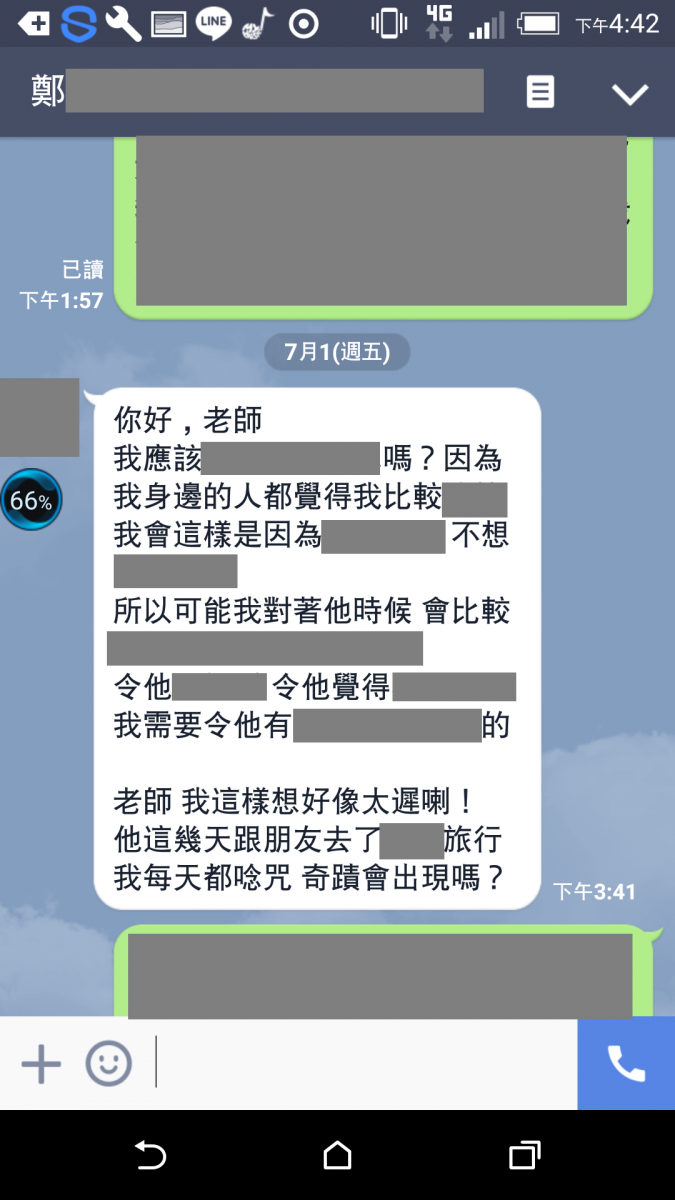Tap the 66% floating battery bubble
Screen dimensions: 675x1200
(x=31, y=500)
